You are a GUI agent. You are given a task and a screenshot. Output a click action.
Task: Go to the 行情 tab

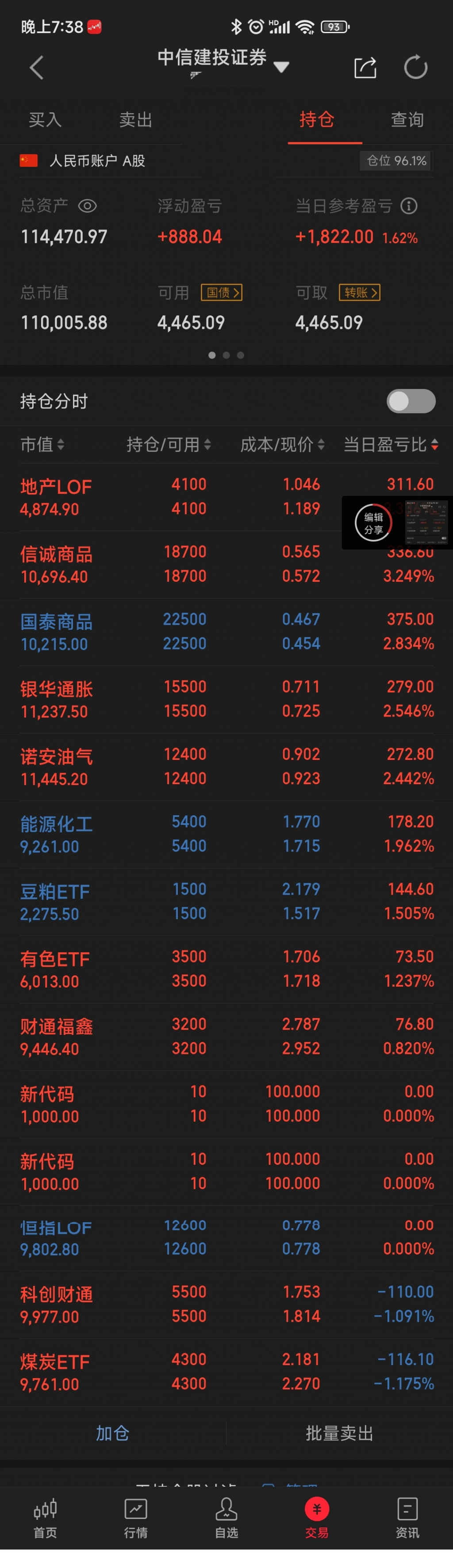pyautogui.click(x=136, y=1518)
